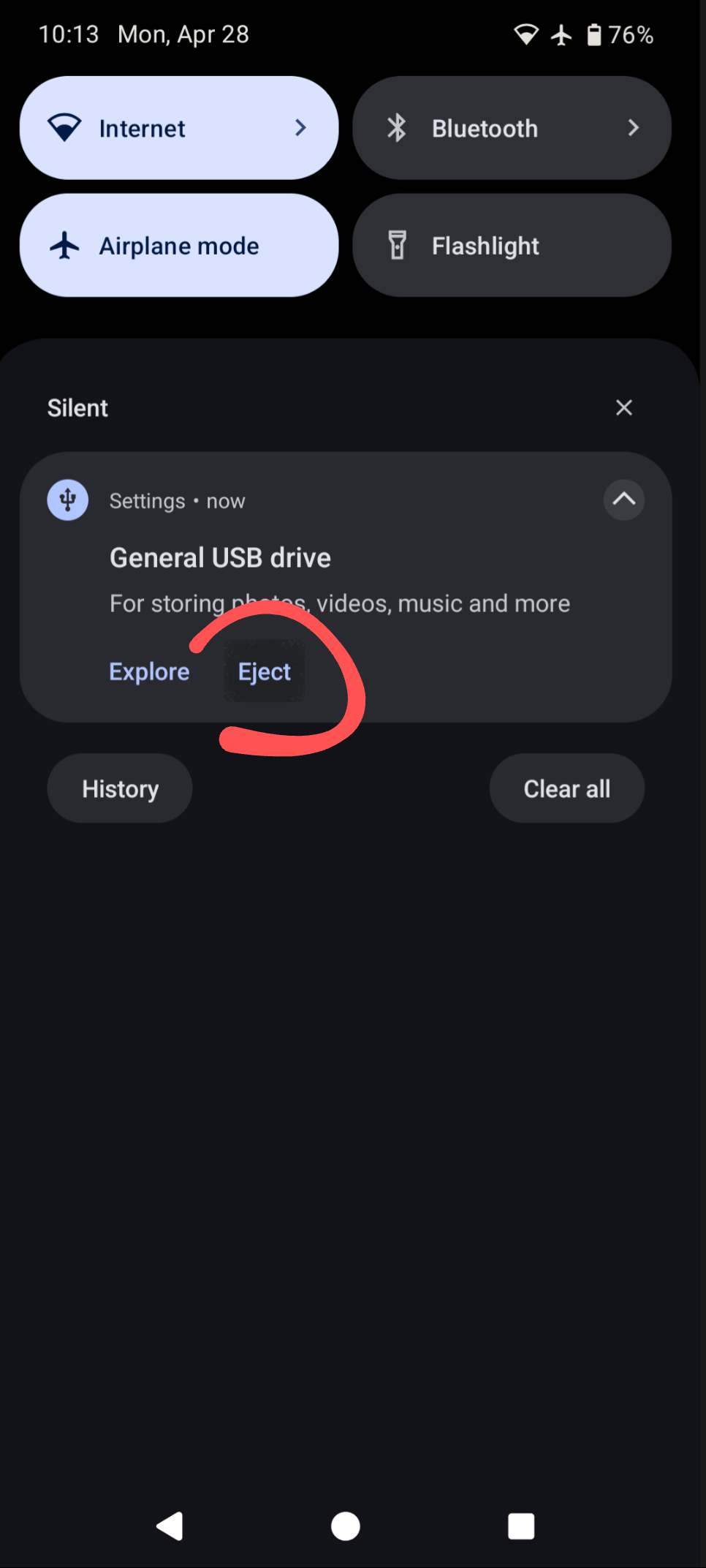706x1568 pixels.
Task: Turn on the Bluetooth tile
Action: click(x=512, y=128)
